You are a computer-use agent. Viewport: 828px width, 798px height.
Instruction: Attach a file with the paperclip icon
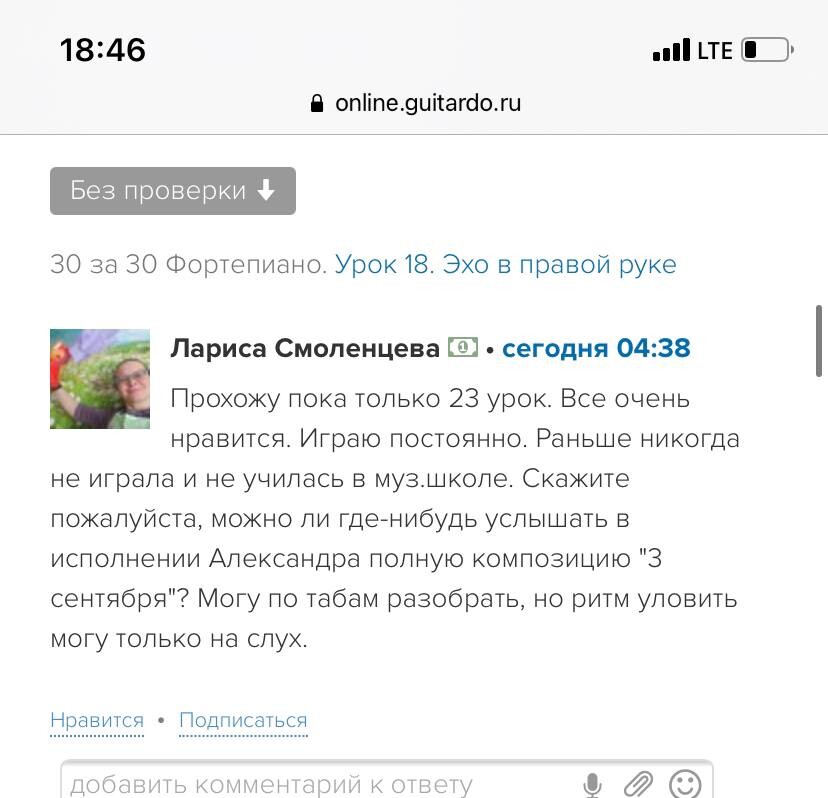[x=638, y=785]
